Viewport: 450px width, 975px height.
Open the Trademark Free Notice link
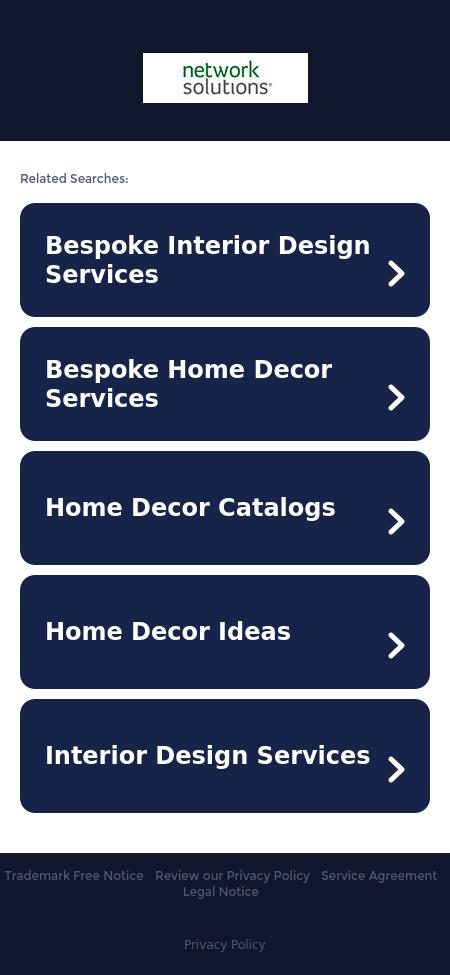pos(74,876)
